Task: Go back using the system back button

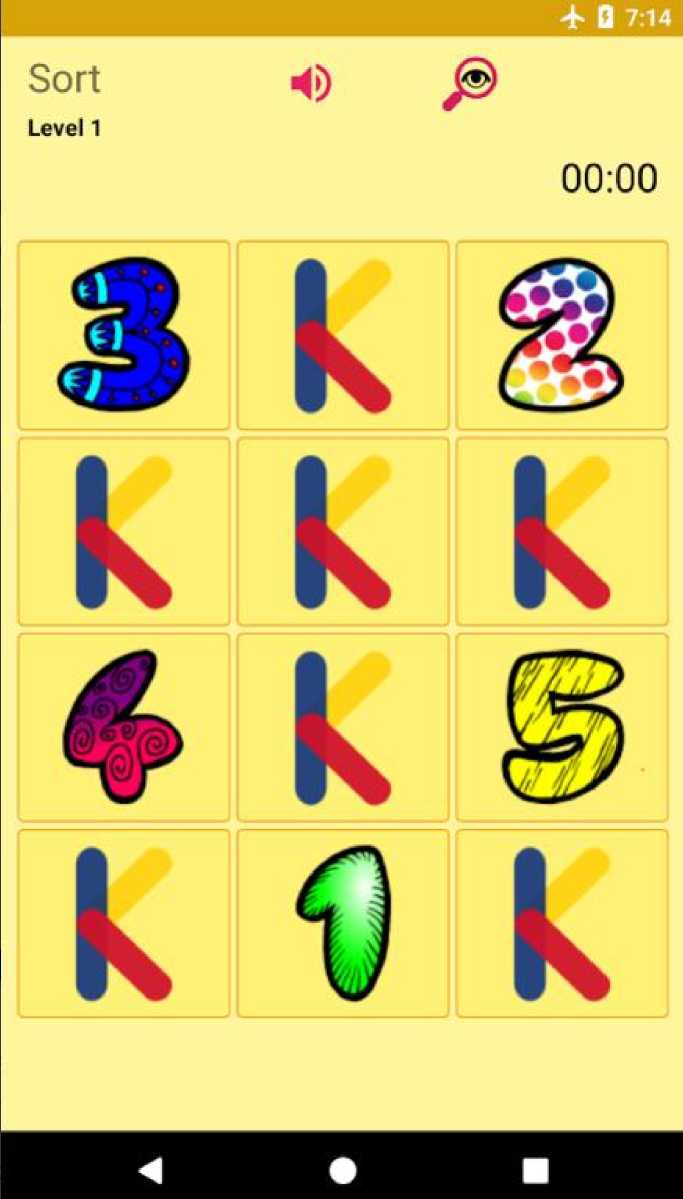Action: coord(150,1170)
